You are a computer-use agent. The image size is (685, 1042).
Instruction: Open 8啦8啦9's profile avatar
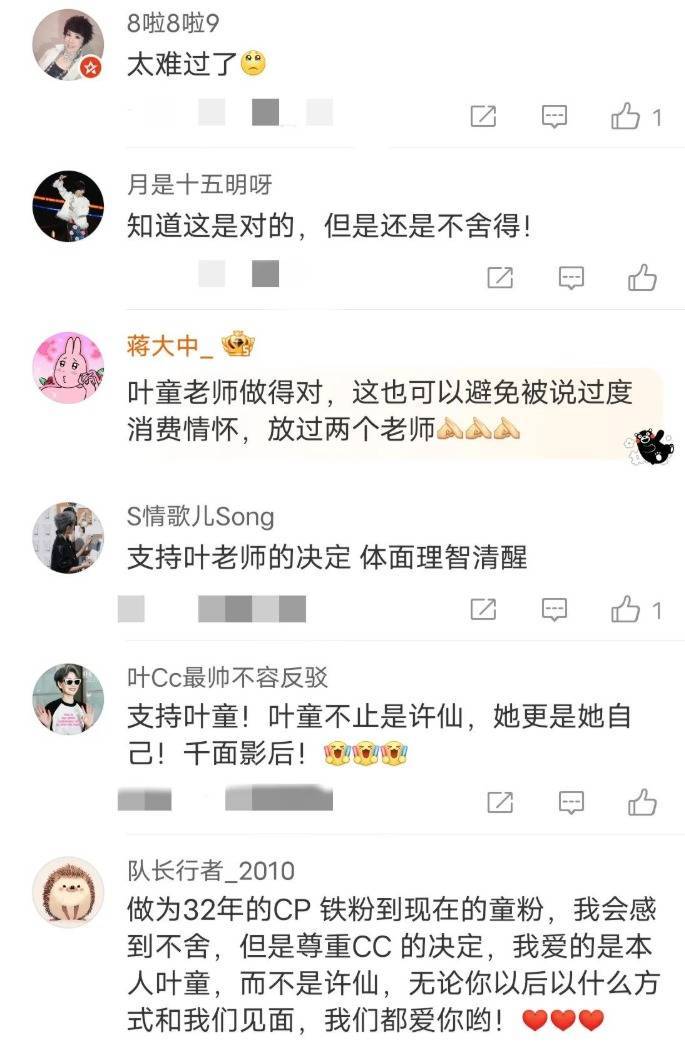pos(68,45)
